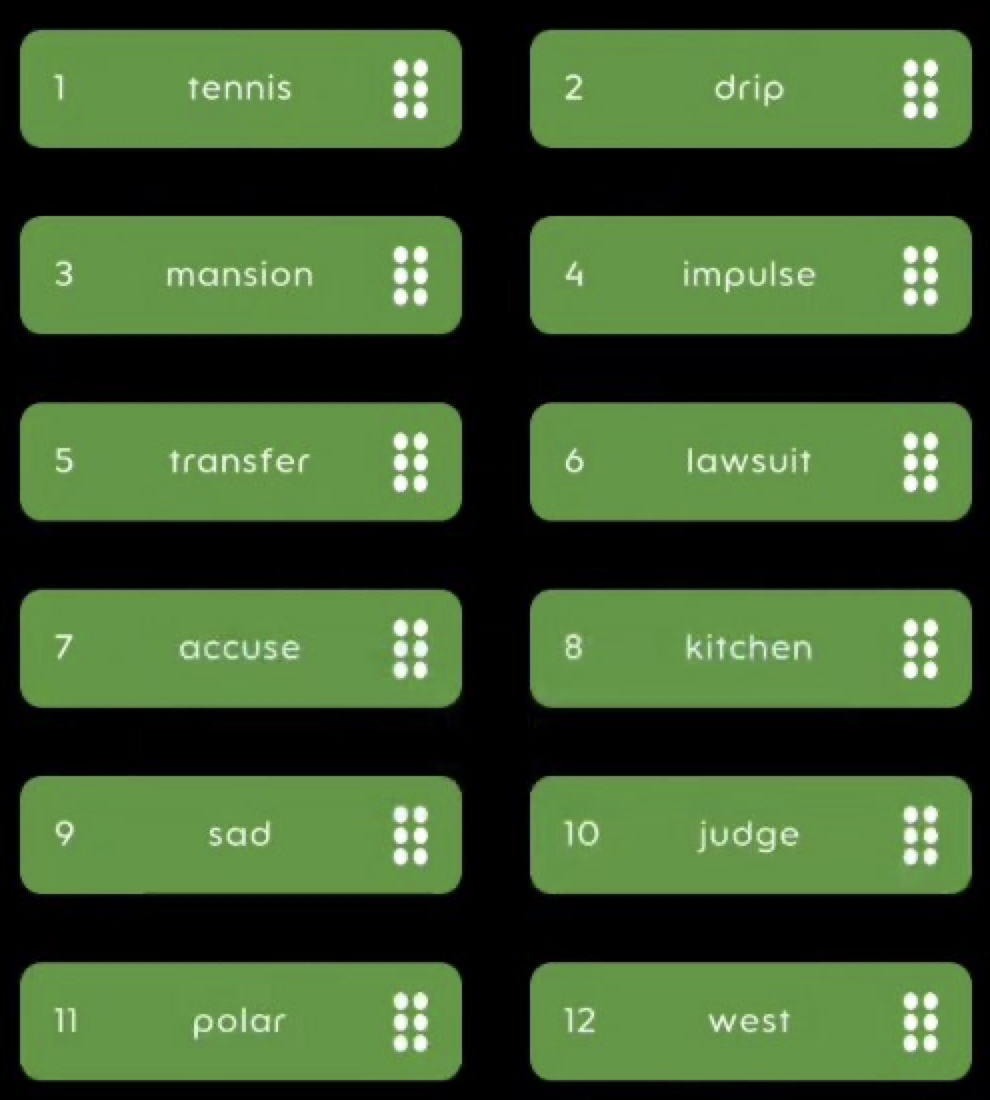This screenshot has height=1100, width=990.
Task: Pick the 'lawsuit' word tile
Action: (x=750, y=462)
